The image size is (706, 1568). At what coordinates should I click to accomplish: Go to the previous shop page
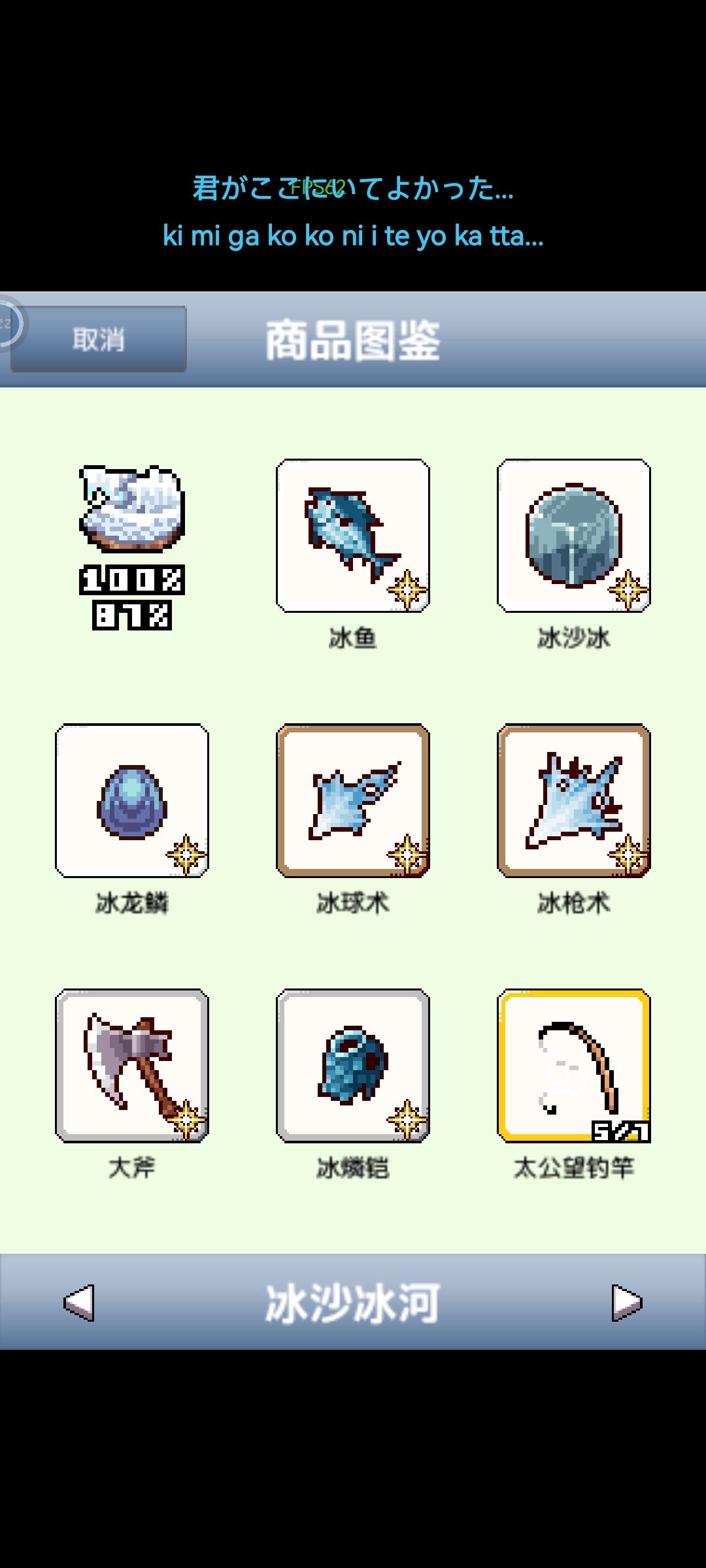[x=77, y=1301]
